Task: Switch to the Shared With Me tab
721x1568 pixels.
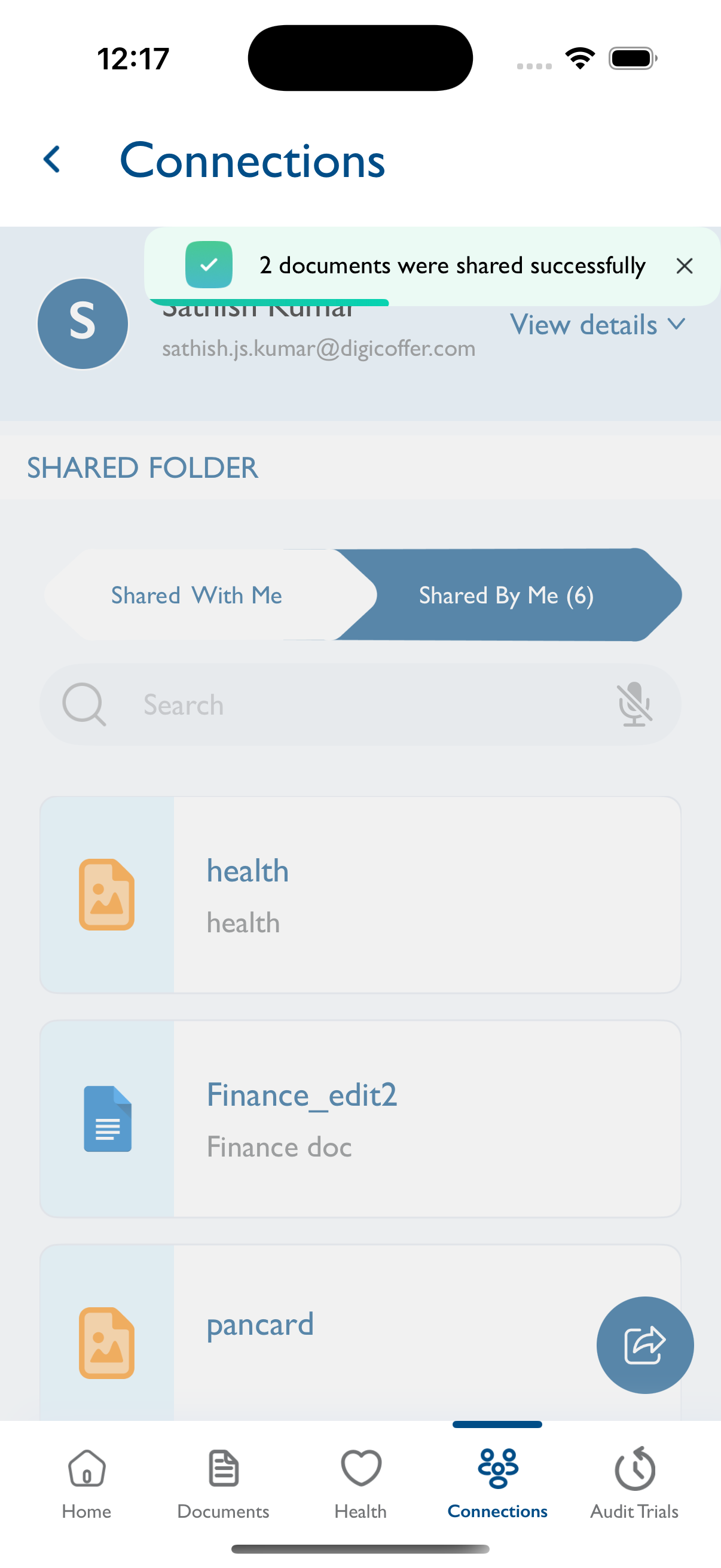Action: 197,594
